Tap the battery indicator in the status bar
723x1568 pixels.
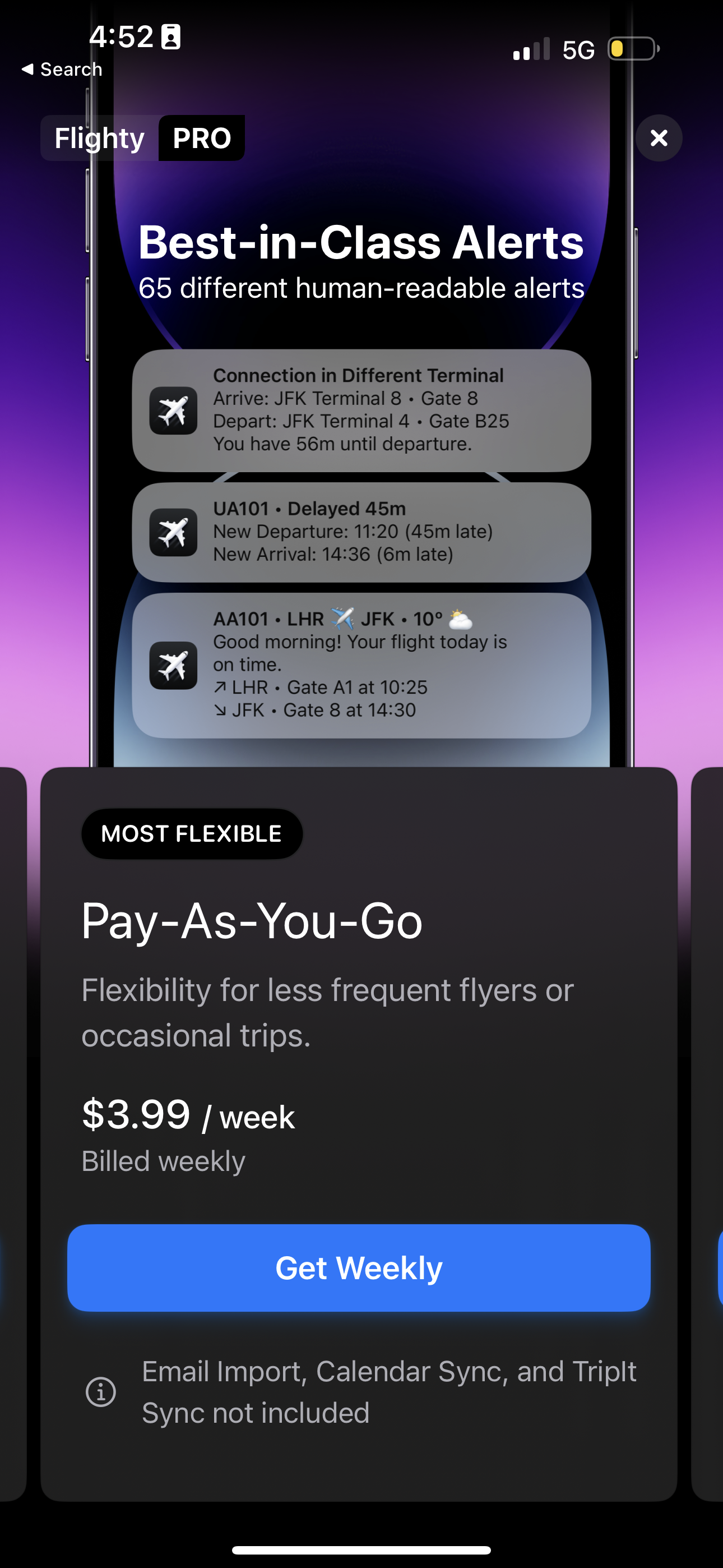[x=632, y=49]
